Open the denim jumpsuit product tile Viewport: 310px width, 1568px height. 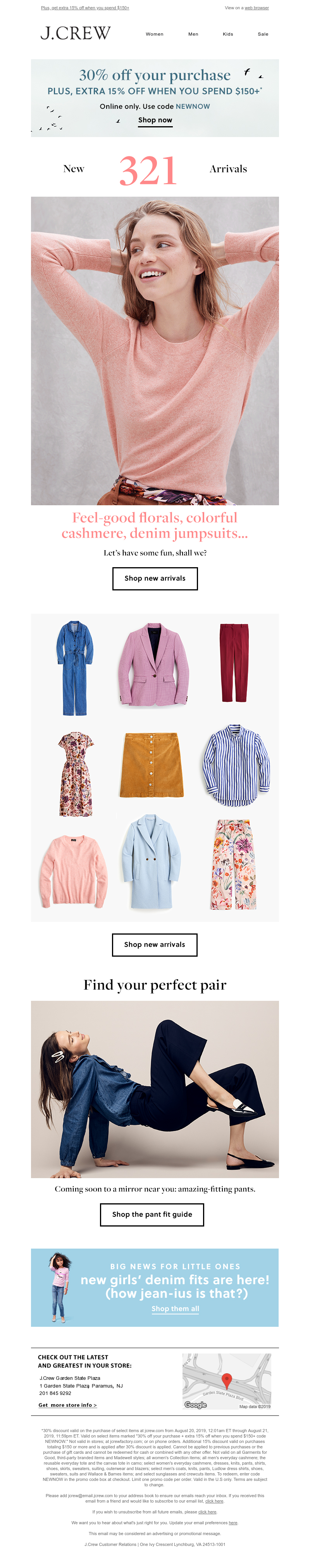[x=75, y=668]
